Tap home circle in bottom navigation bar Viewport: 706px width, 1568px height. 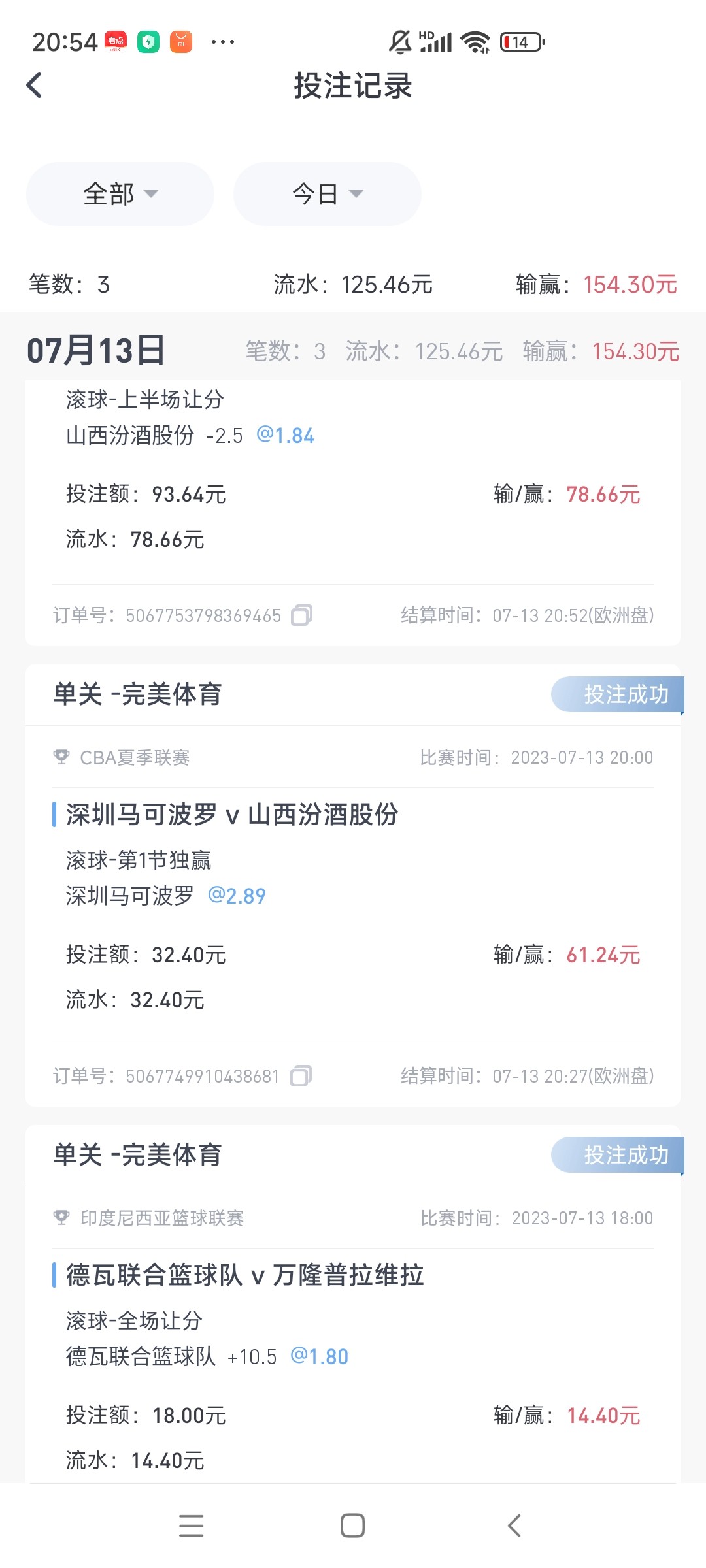[x=352, y=1526]
